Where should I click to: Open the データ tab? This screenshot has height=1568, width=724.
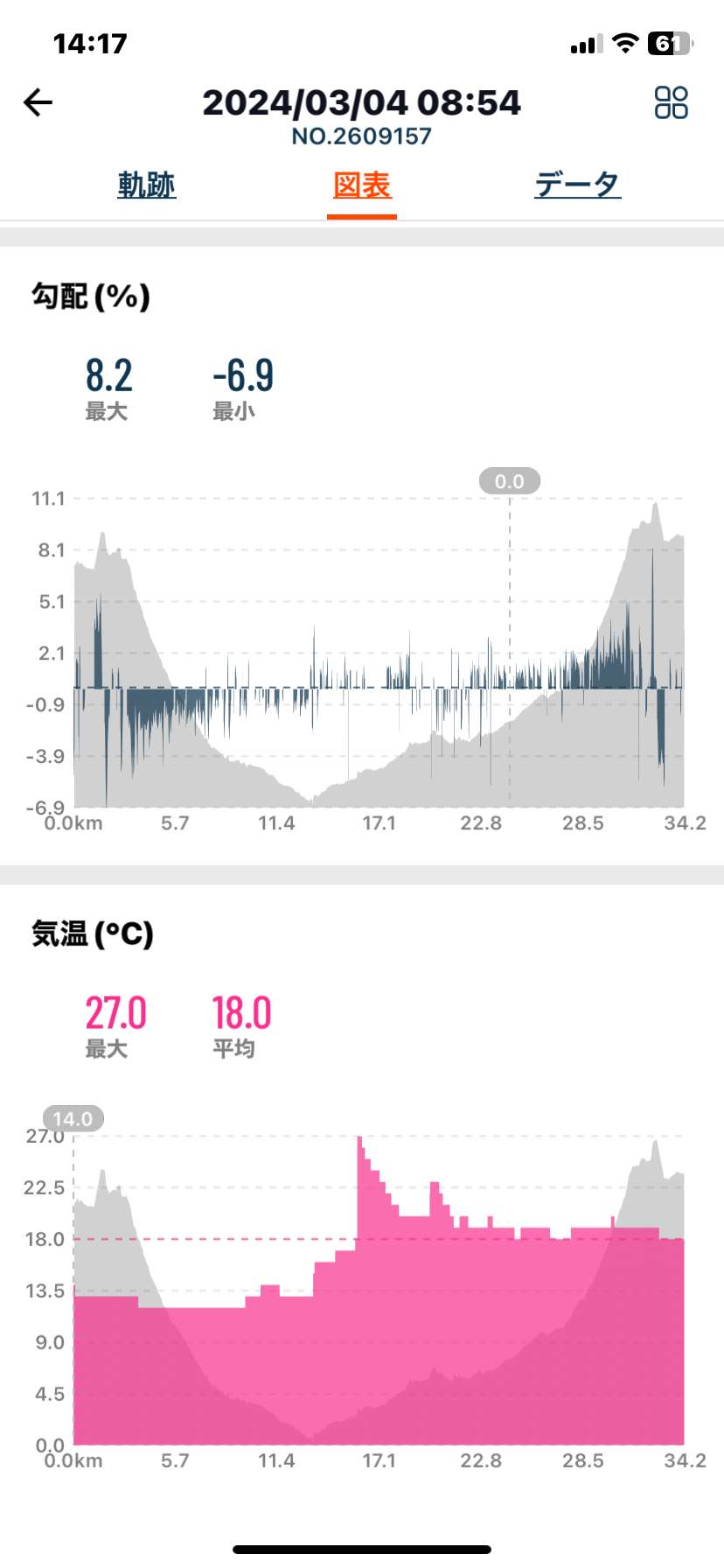tap(578, 185)
